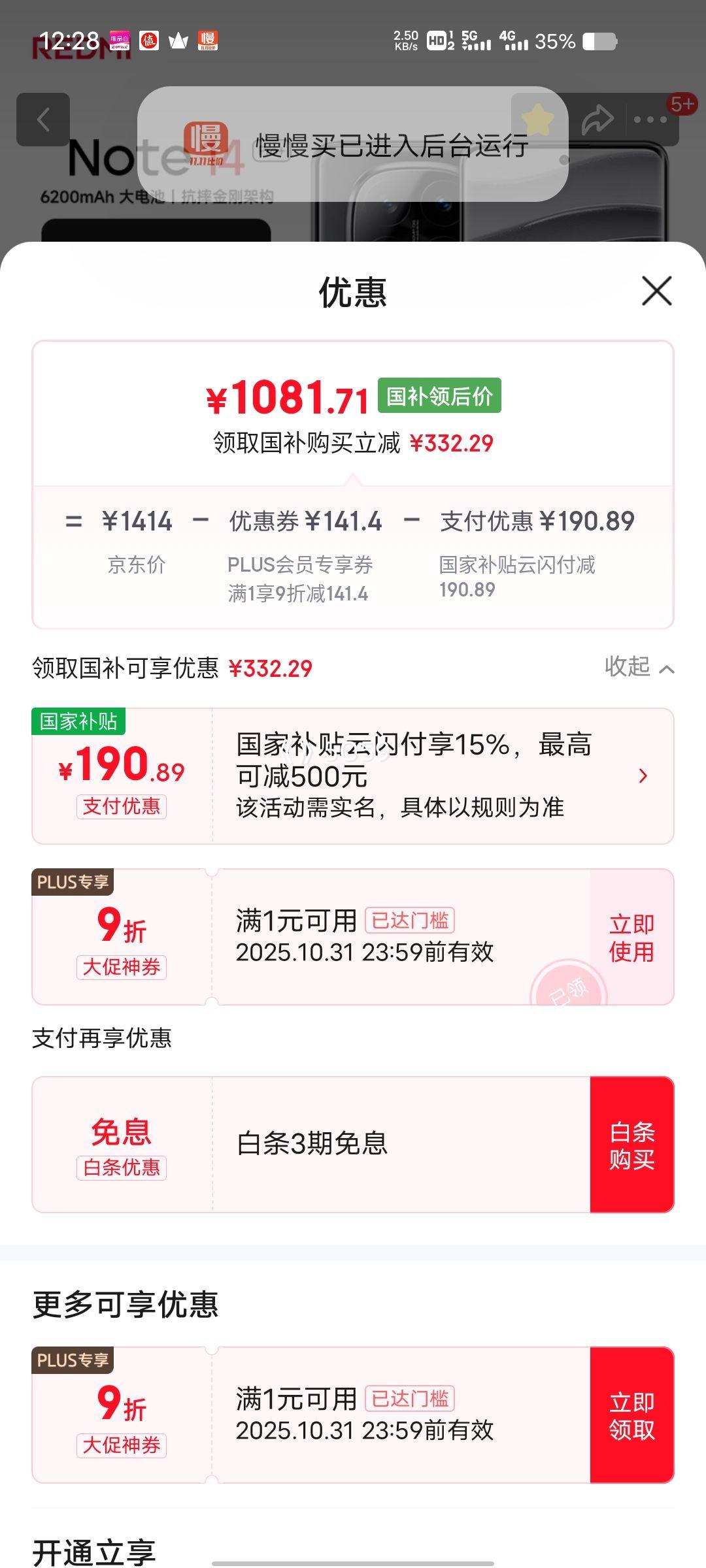The image size is (706, 1568).
Task: Share this product
Action: (597, 120)
